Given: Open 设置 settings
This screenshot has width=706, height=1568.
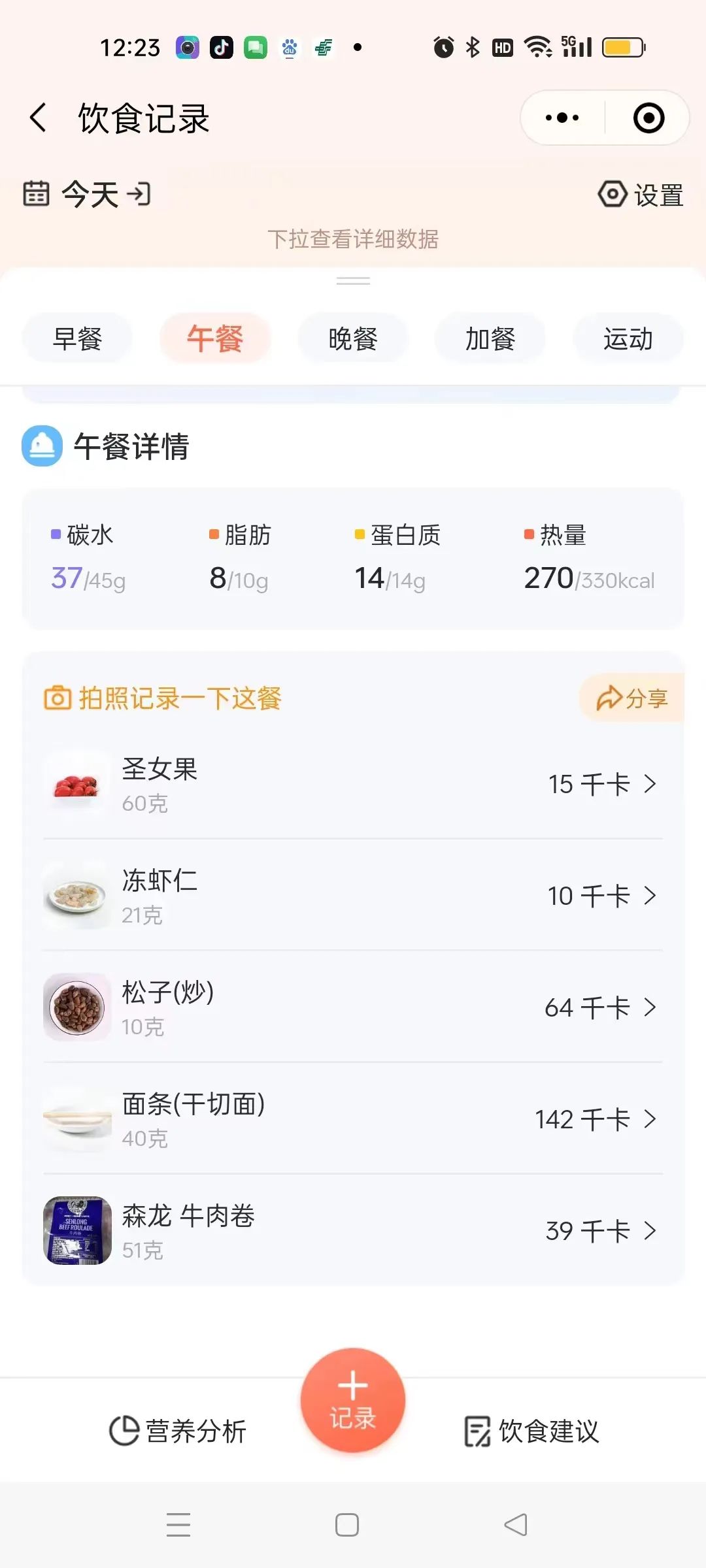Looking at the screenshot, I should tap(641, 195).
